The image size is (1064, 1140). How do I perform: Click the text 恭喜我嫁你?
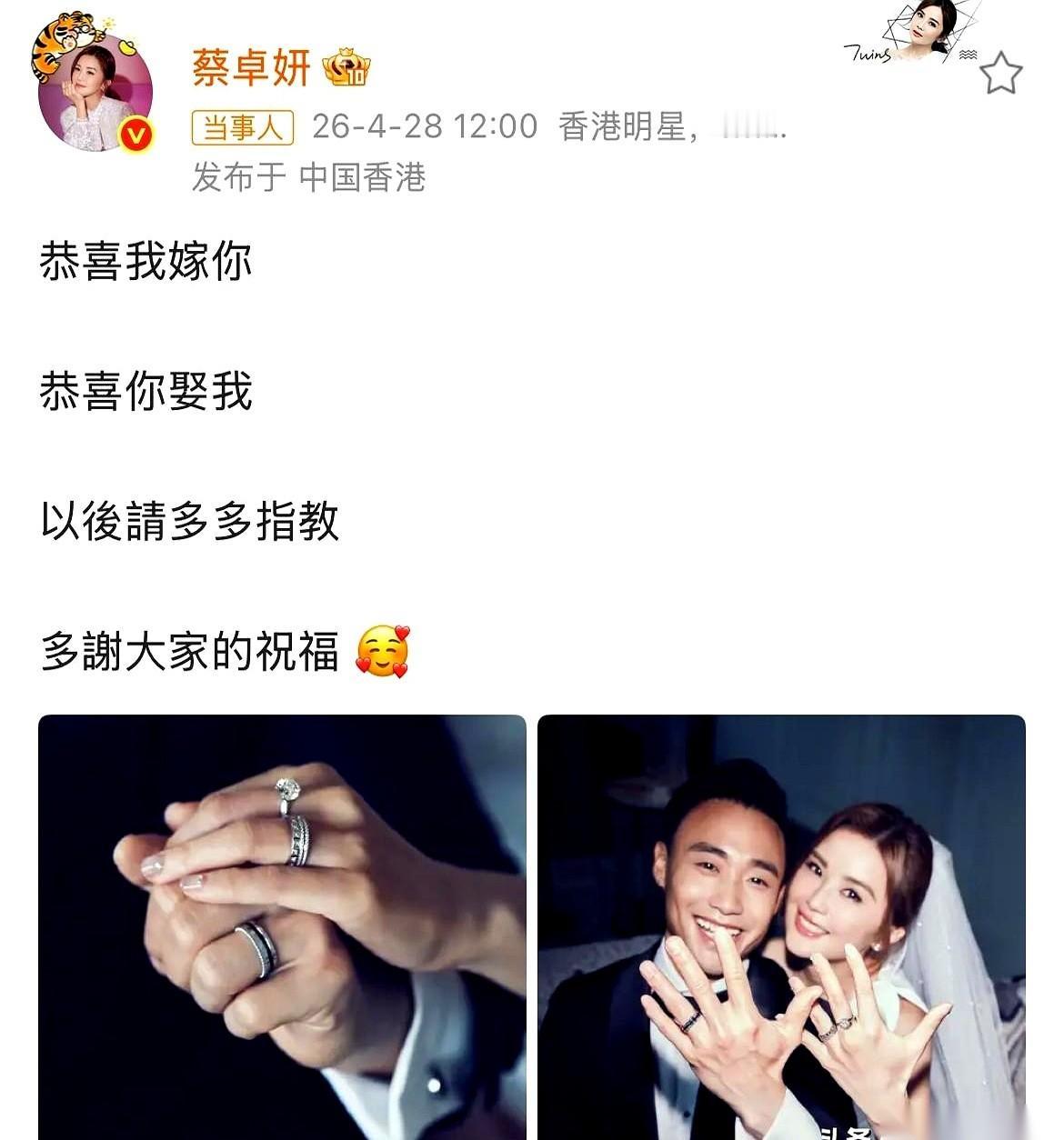point(146,259)
